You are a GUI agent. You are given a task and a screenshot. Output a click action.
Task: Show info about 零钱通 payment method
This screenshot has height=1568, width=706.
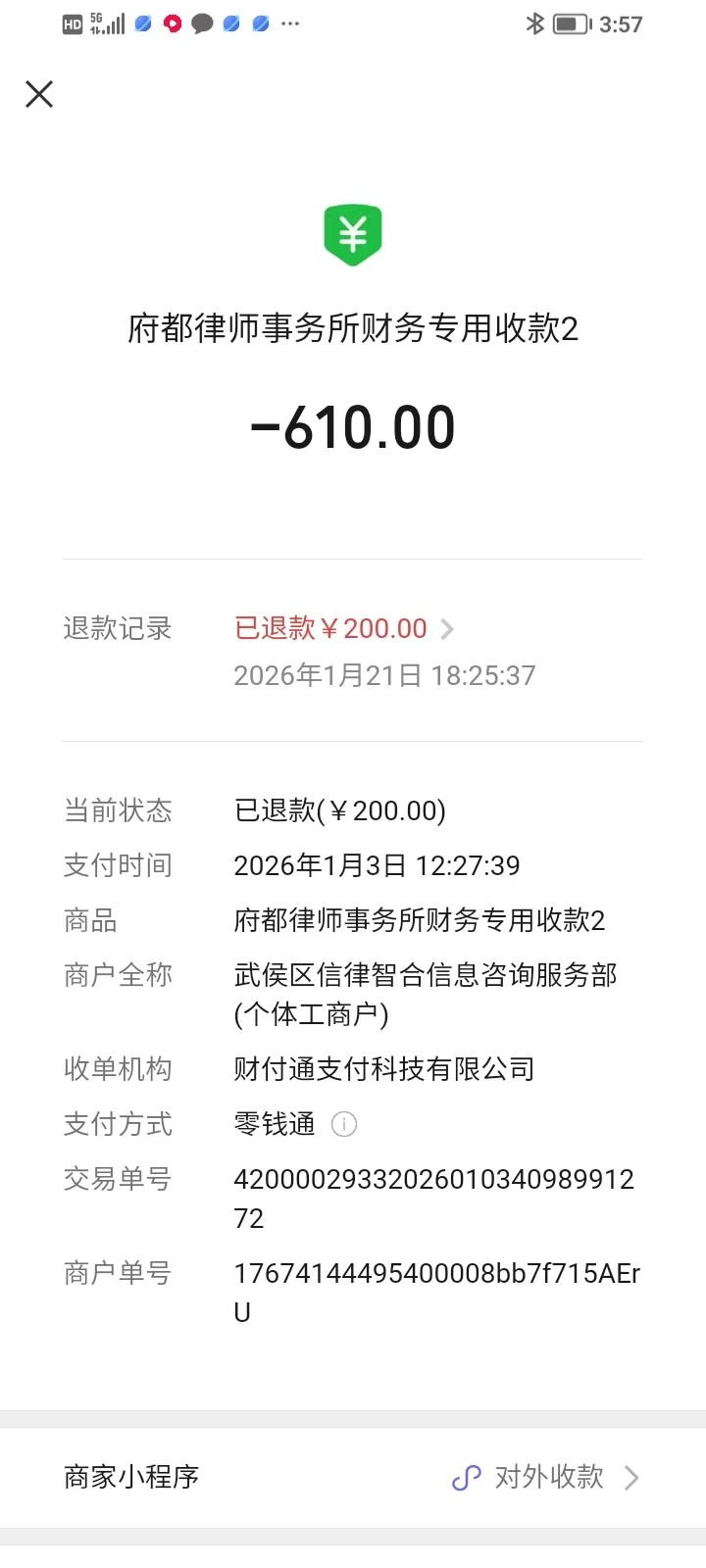click(x=344, y=1124)
